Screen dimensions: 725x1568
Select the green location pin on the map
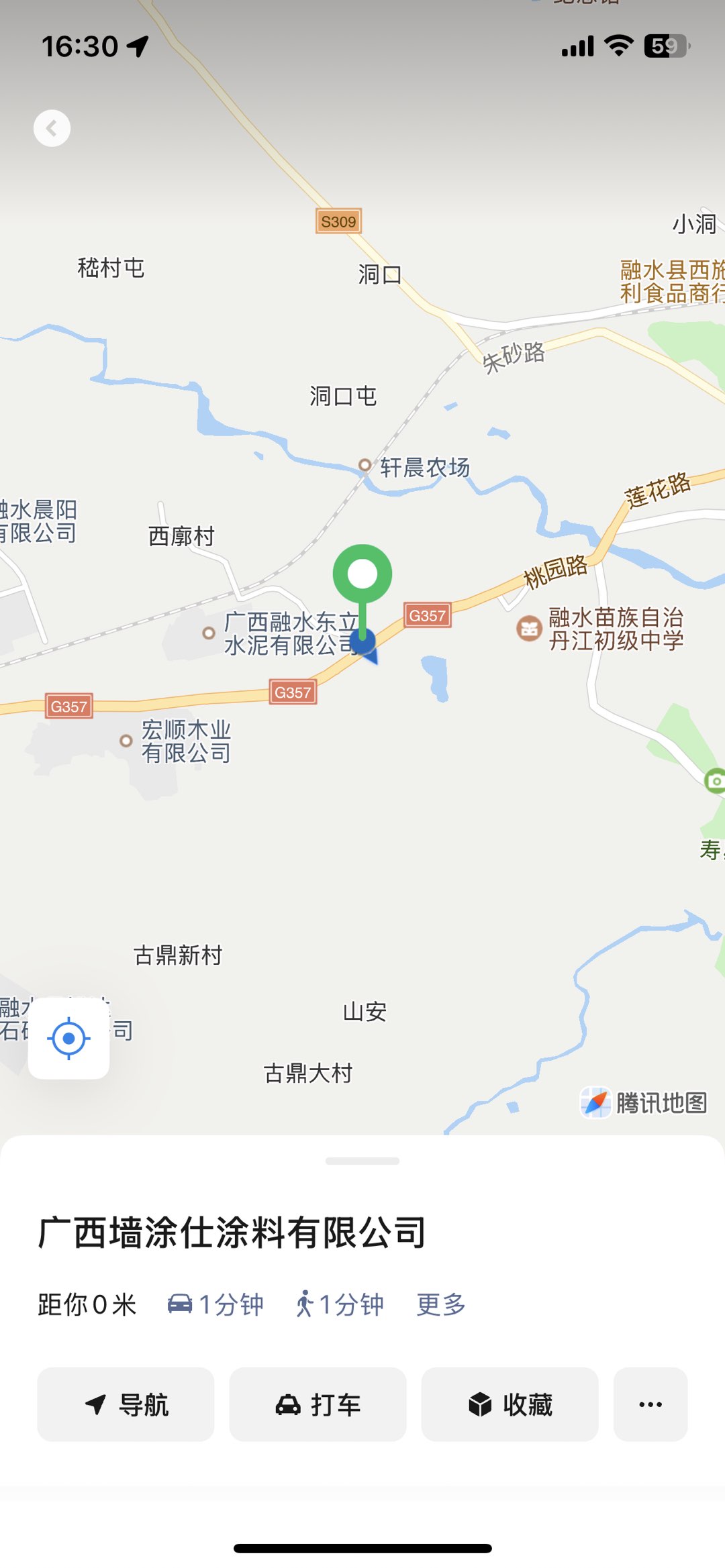[x=362, y=575]
